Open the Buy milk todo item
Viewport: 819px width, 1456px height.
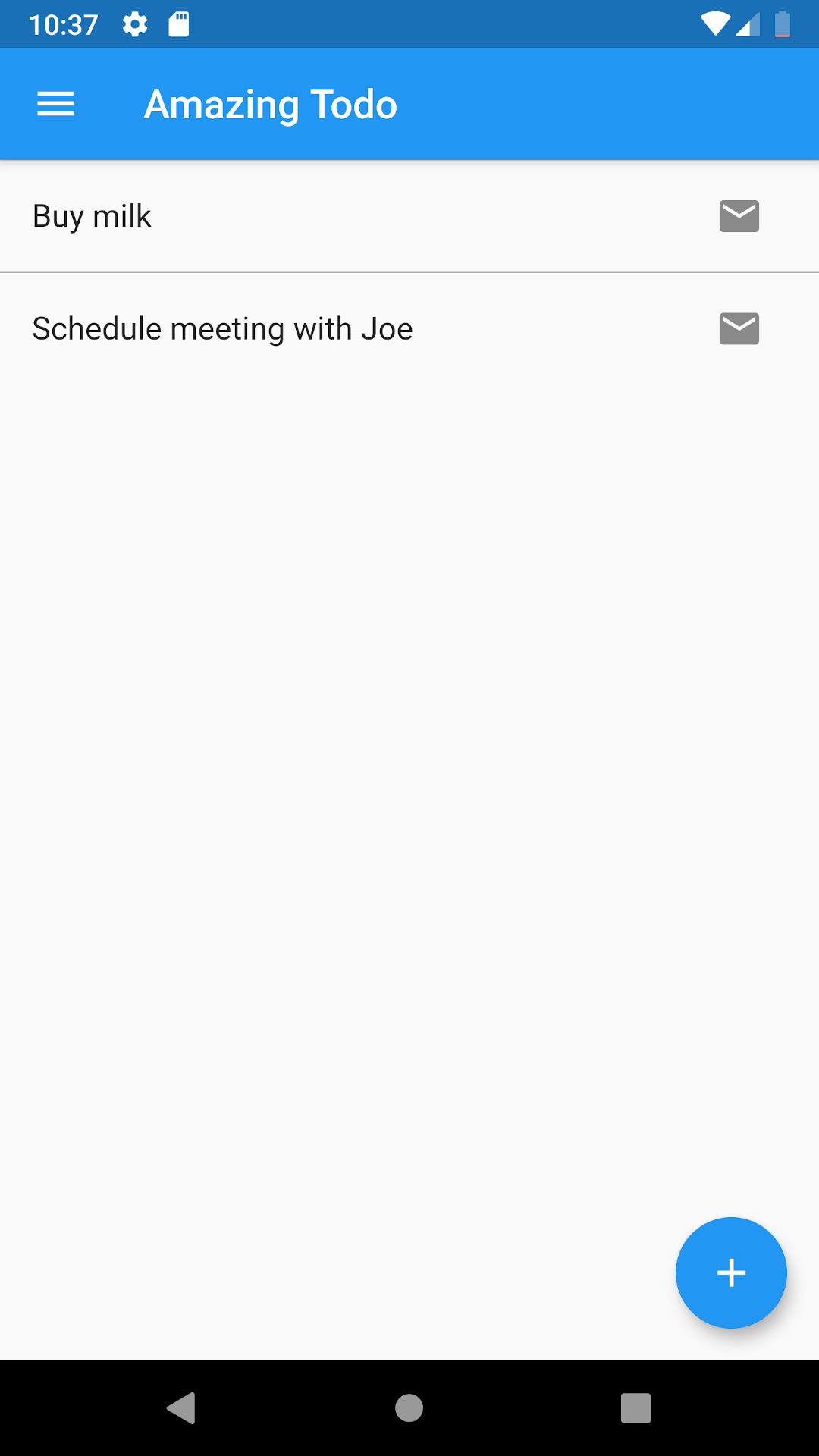point(409,216)
